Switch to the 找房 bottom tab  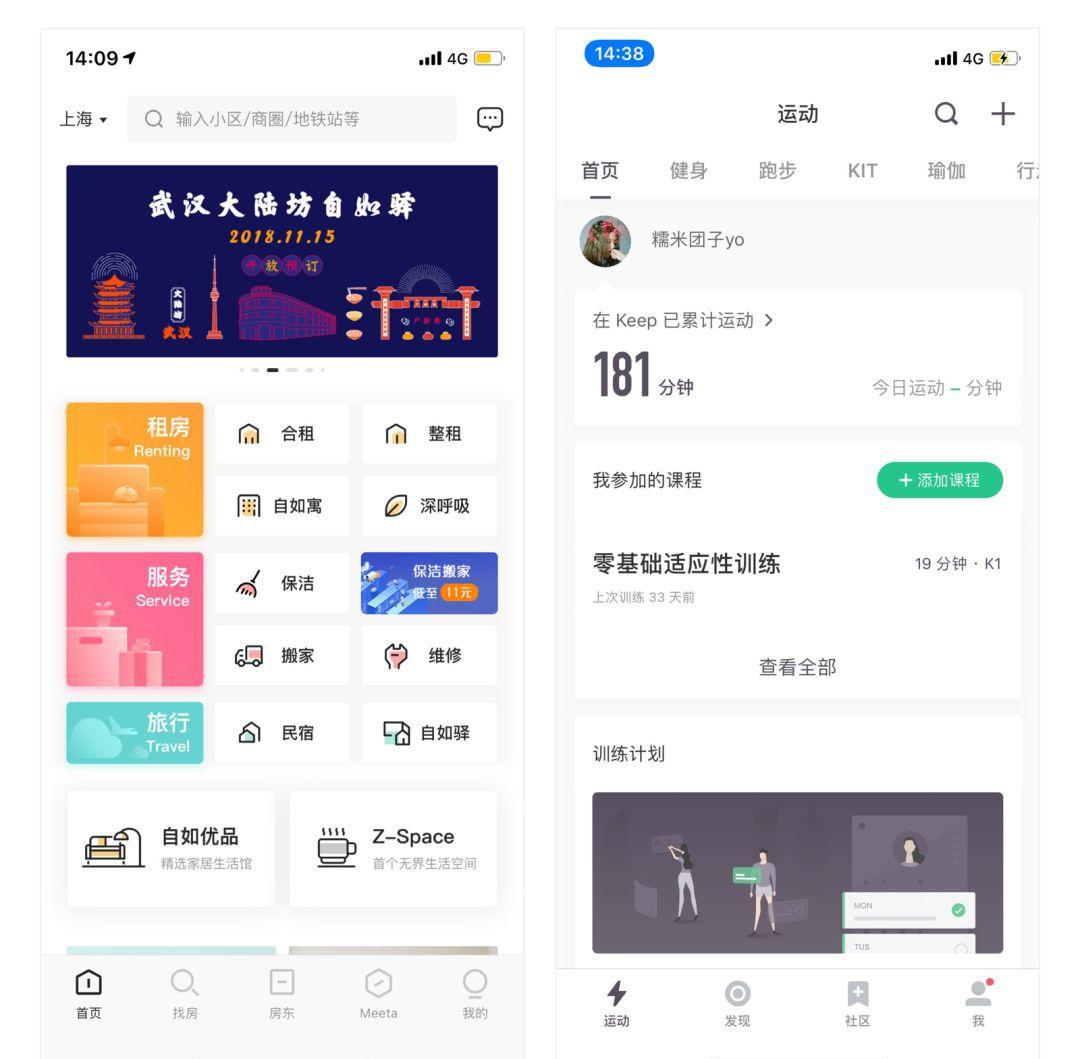(x=185, y=993)
